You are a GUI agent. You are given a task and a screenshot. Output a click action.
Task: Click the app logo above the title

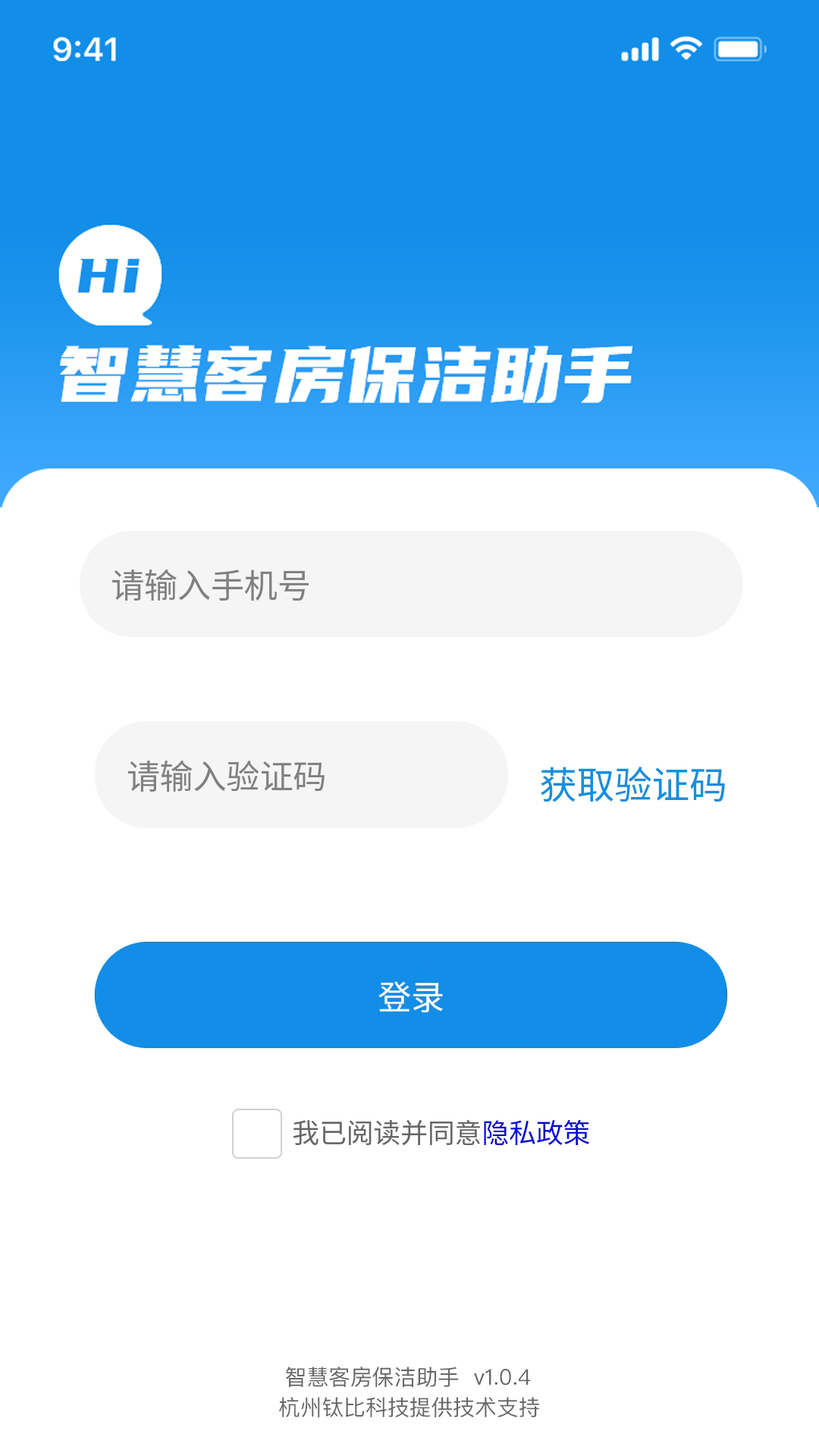[111, 273]
